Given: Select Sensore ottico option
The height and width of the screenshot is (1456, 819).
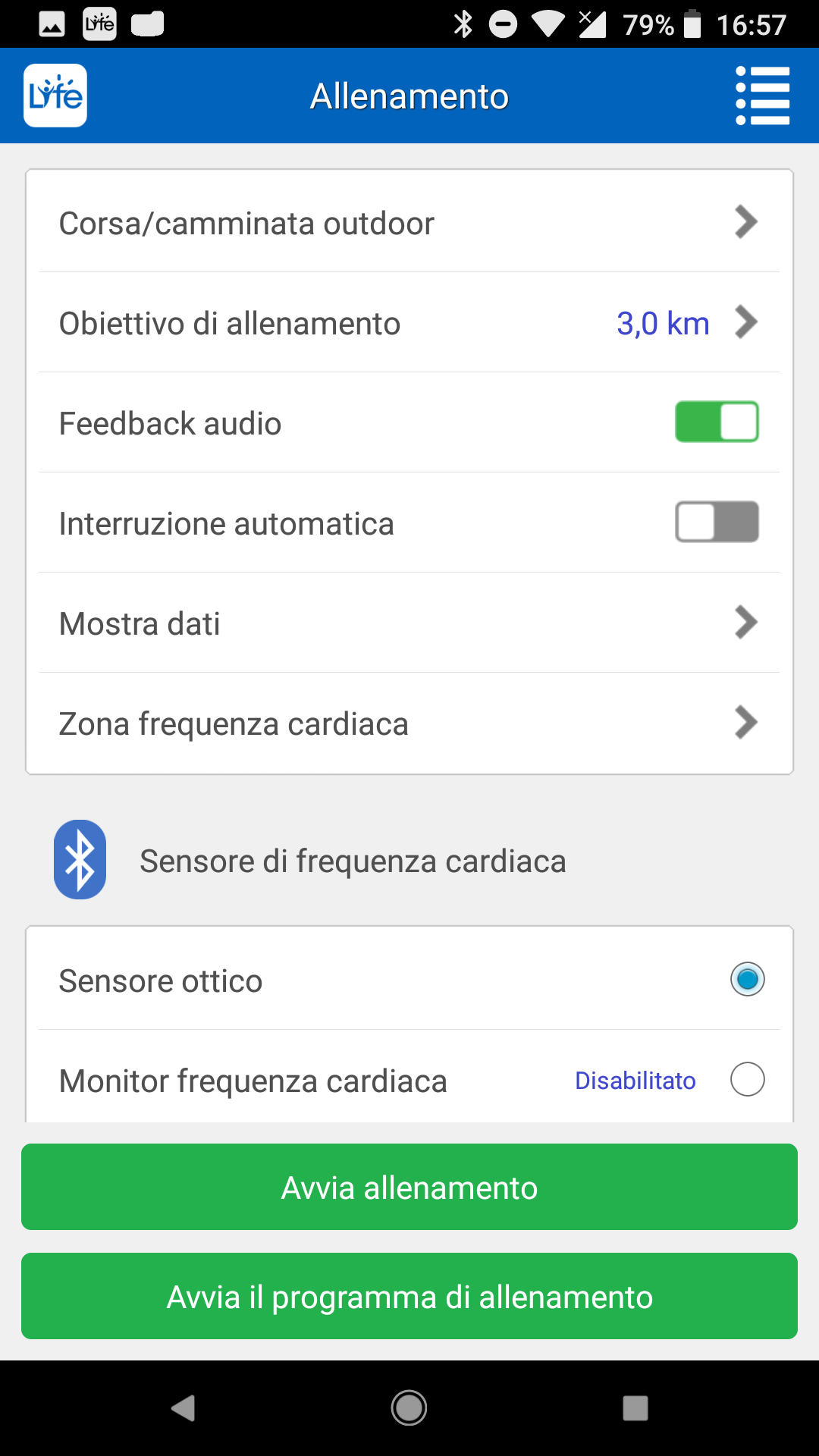Looking at the screenshot, I should click(x=747, y=979).
